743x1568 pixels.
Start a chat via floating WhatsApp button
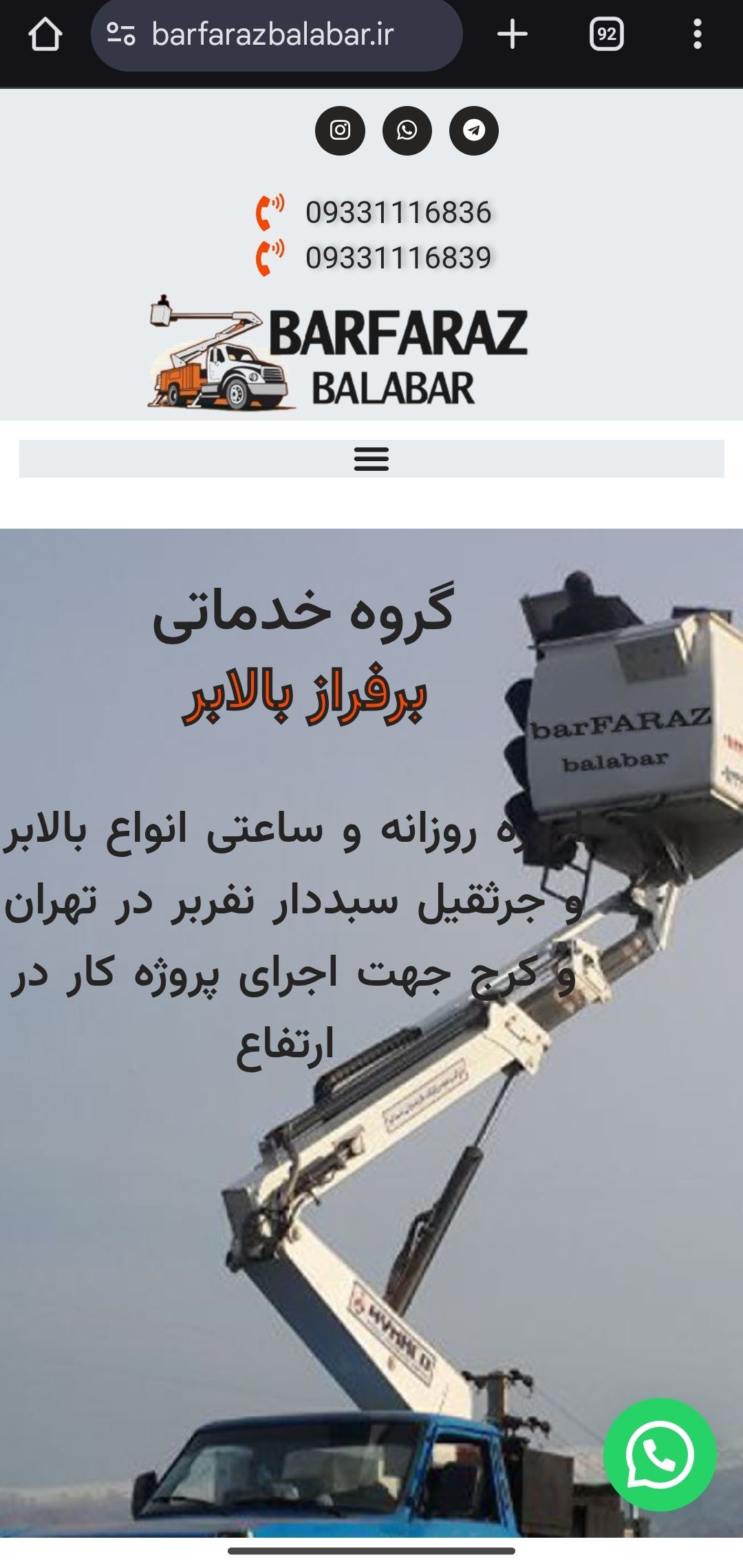click(x=659, y=1454)
